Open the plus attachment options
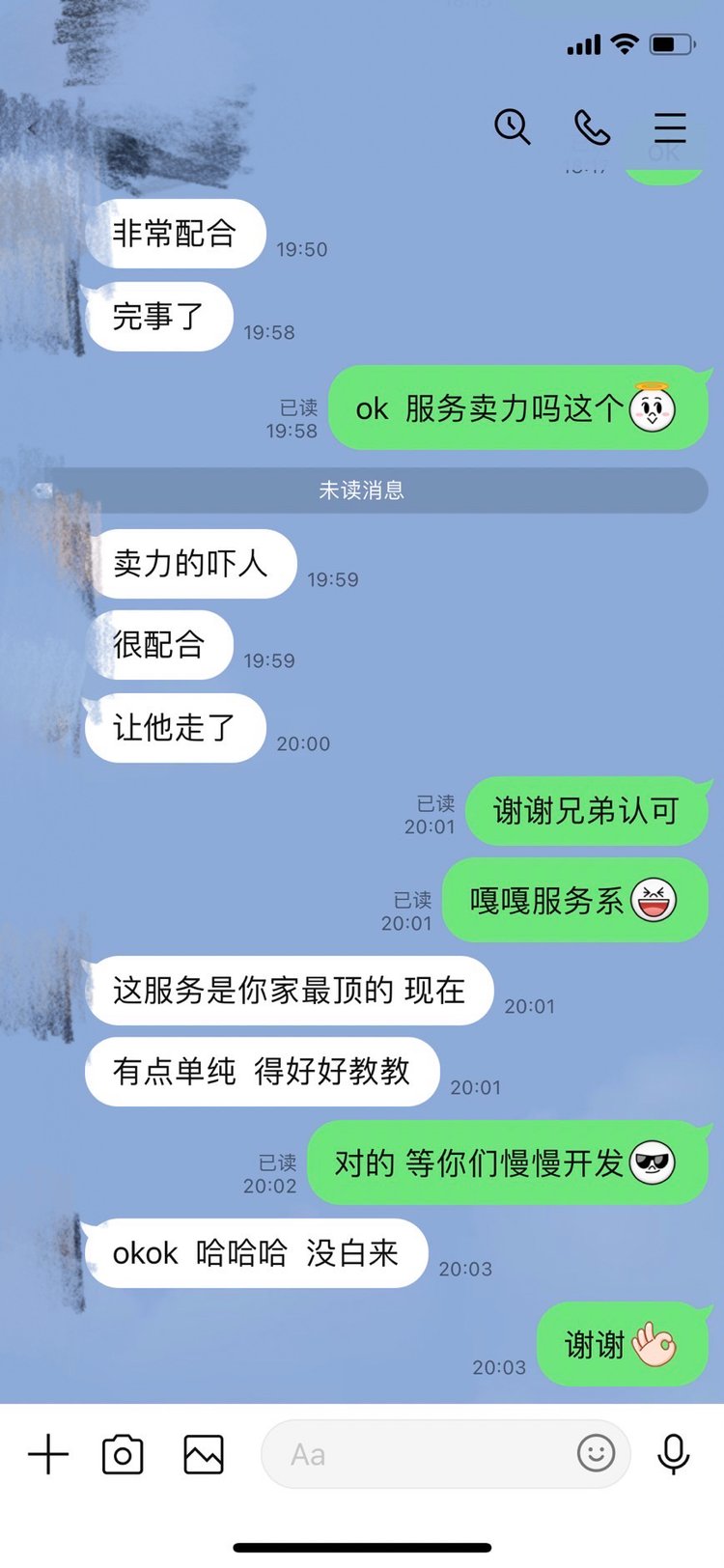 48,1453
